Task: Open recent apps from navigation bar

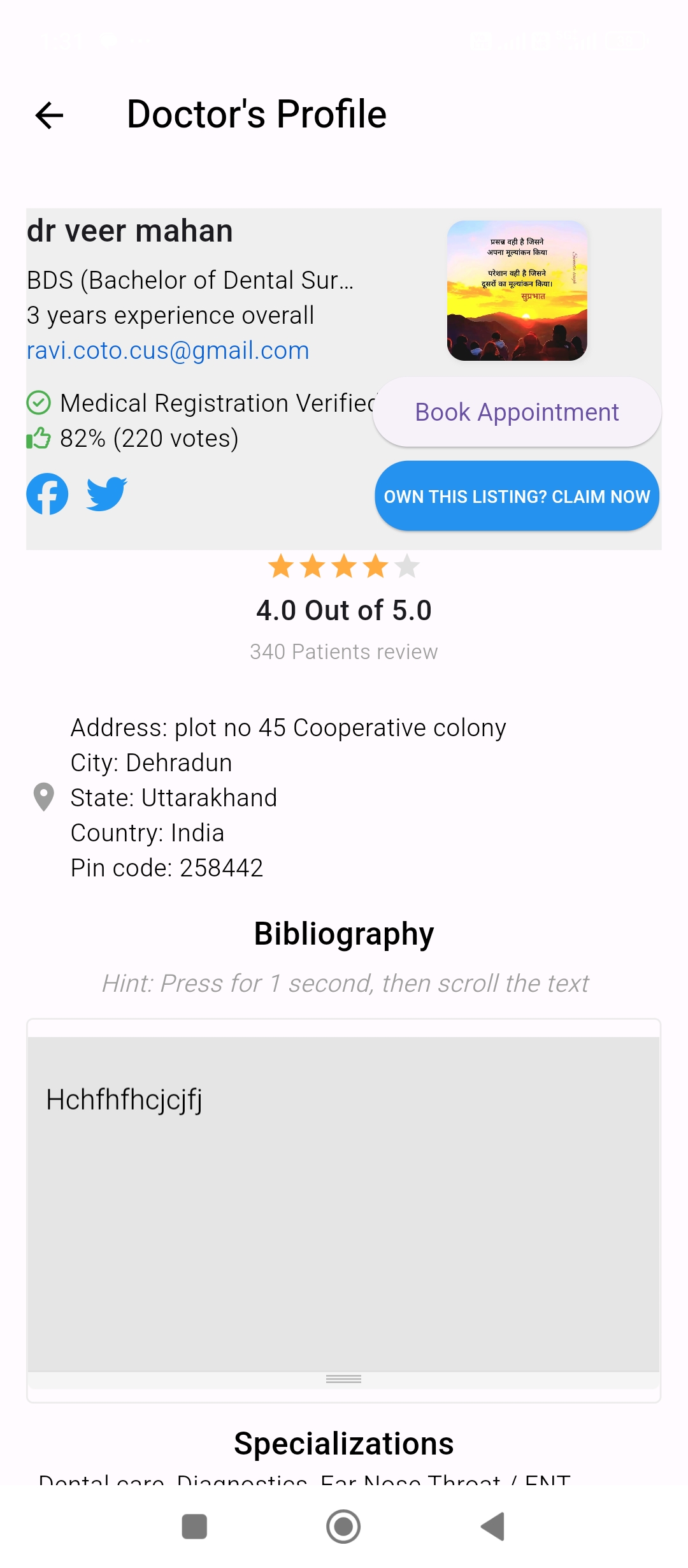Action: (x=194, y=1527)
